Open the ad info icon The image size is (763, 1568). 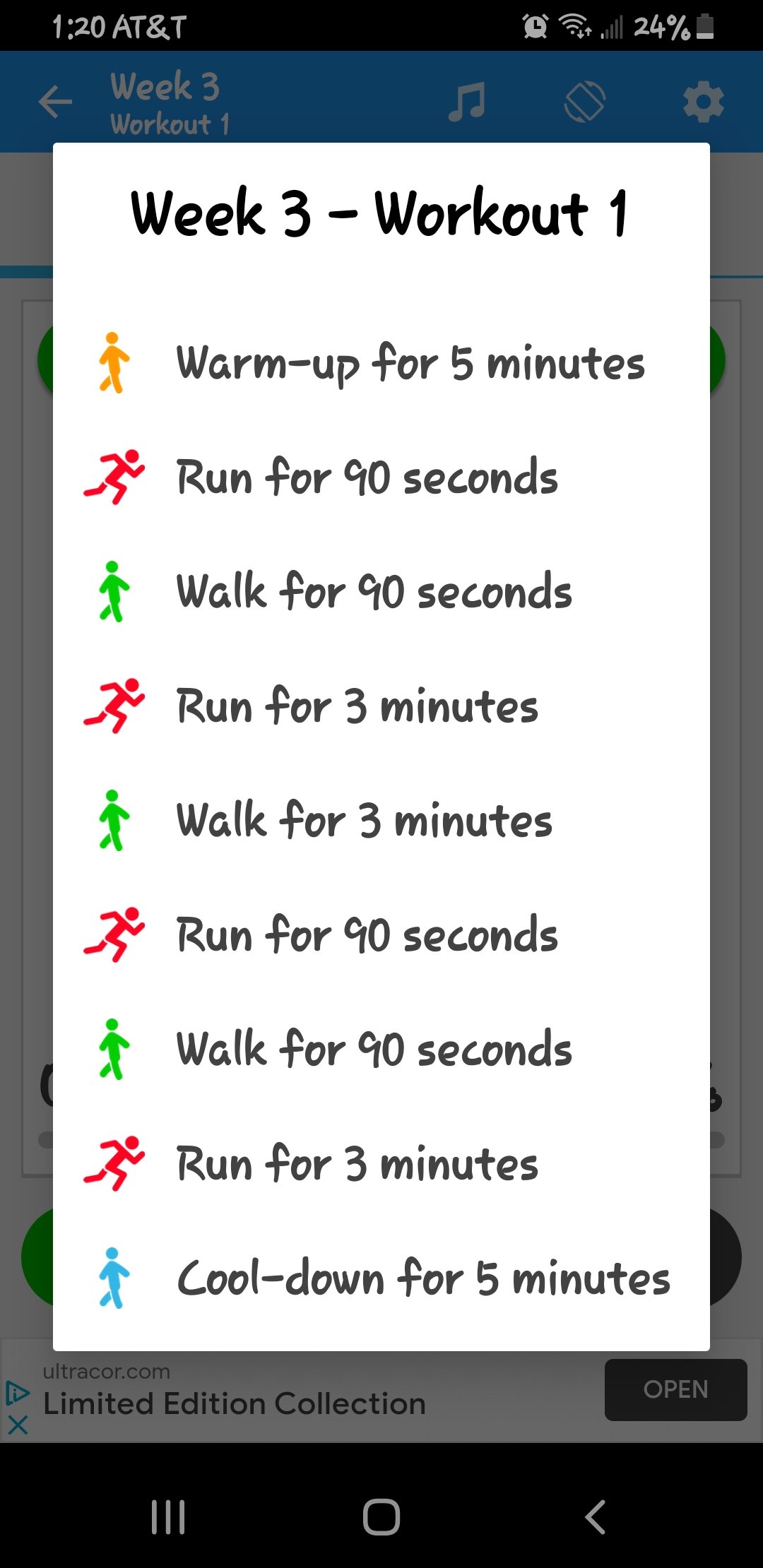click(x=17, y=1392)
